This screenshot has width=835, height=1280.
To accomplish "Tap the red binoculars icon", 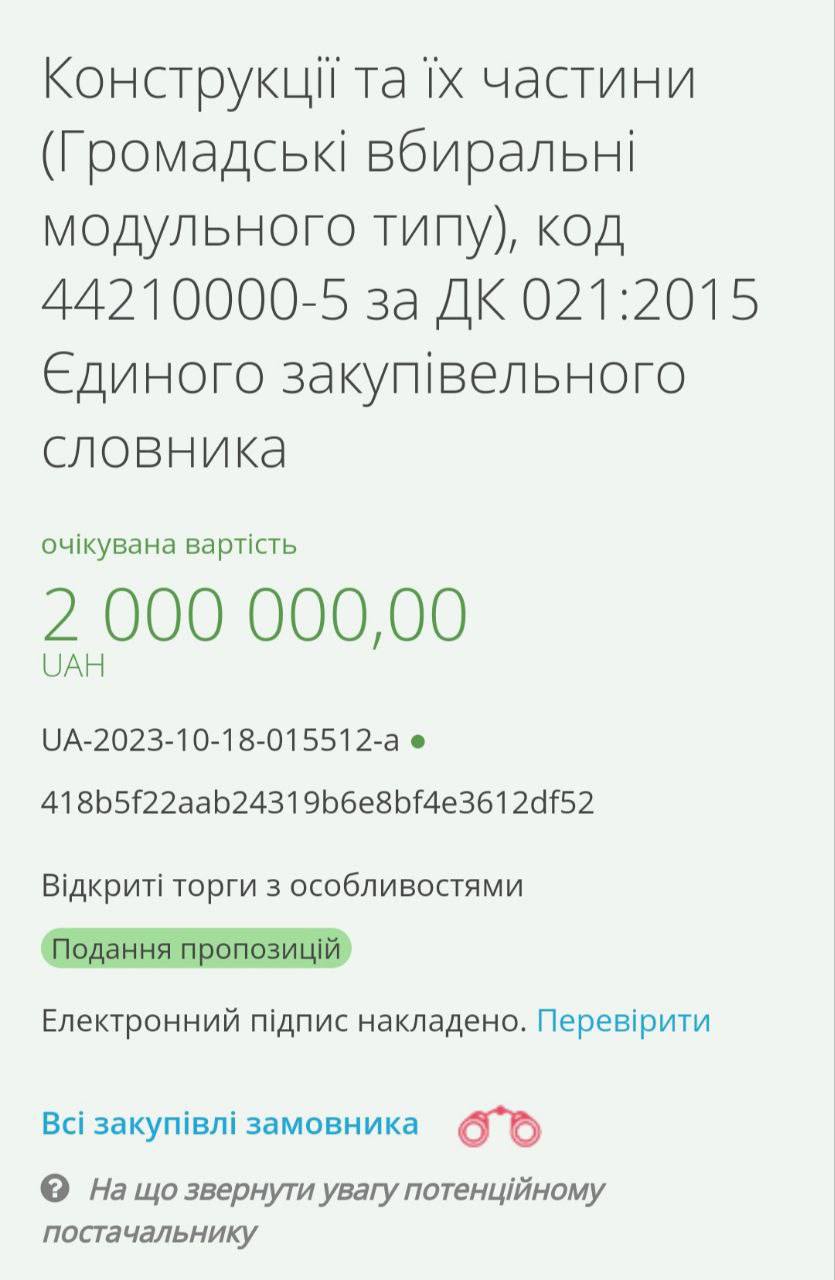I will 499,1127.
